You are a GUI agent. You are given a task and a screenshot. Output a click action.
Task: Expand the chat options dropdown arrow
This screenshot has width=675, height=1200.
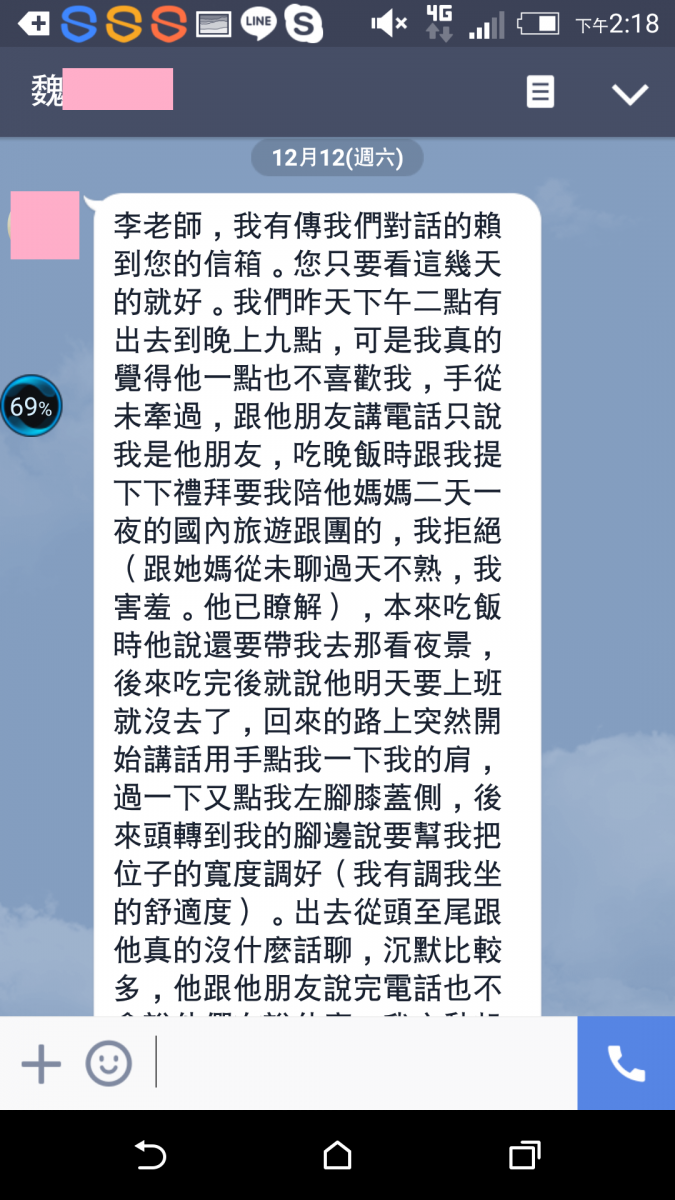point(630,94)
